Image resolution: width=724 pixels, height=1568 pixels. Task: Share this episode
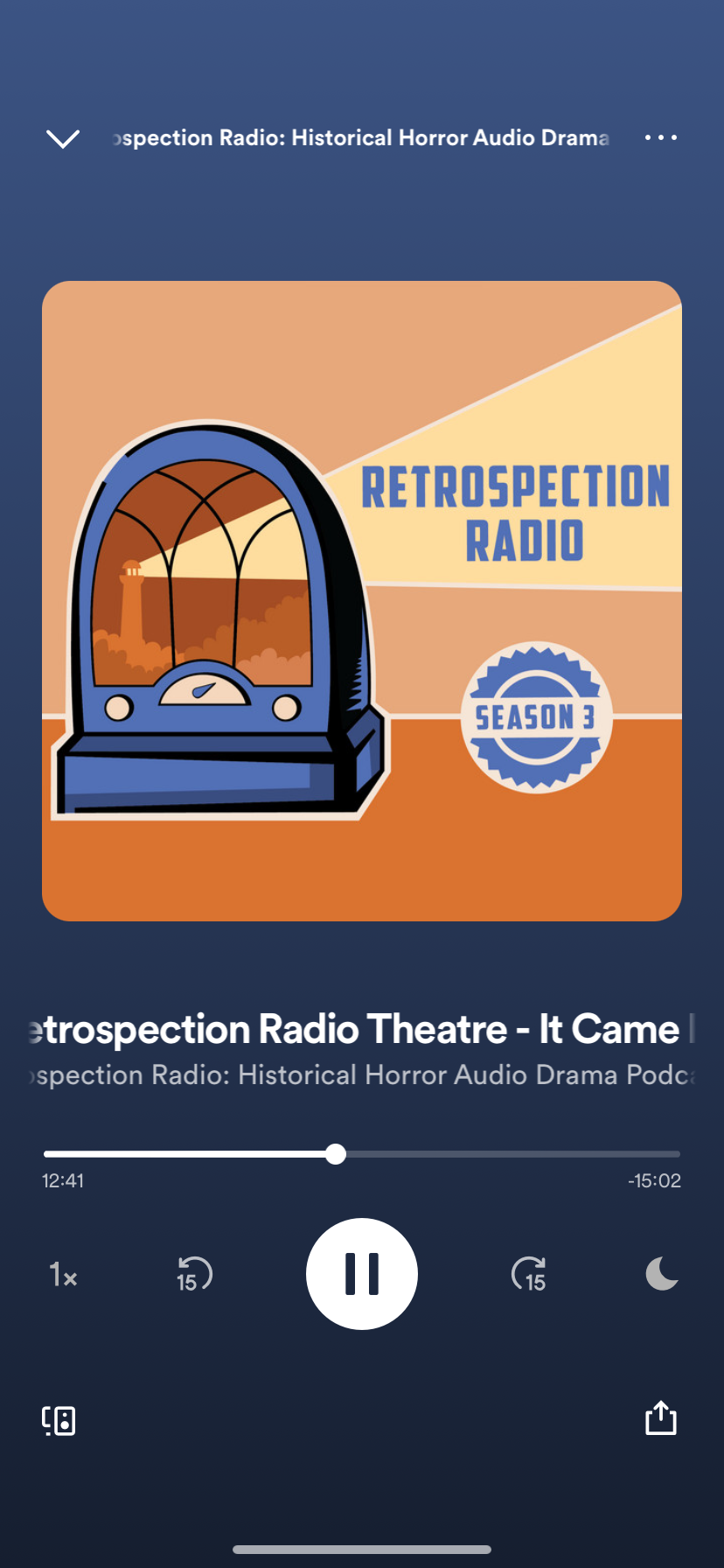[x=661, y=1418]
